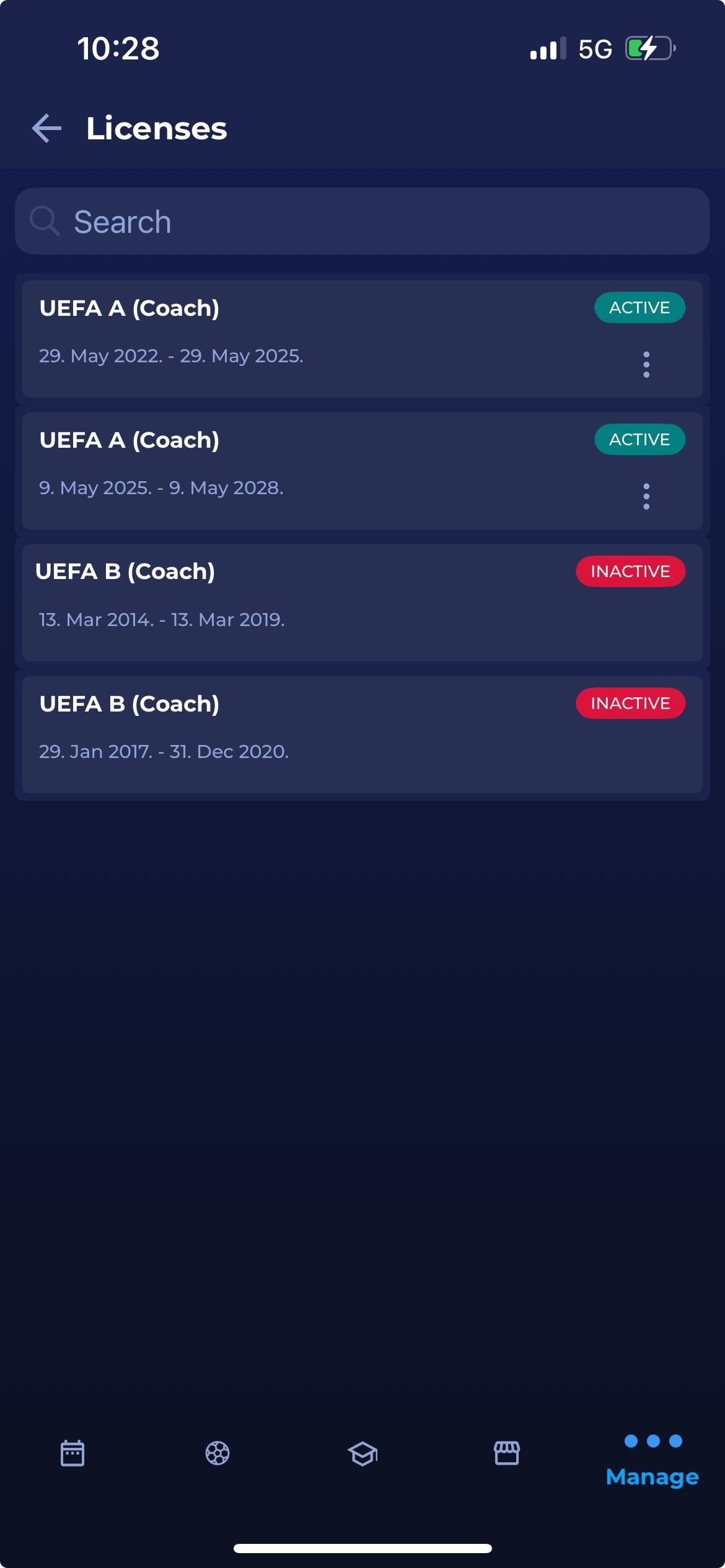Select the Manage tab
This screenshot has height=1568, width=725.
(652, 1460)
